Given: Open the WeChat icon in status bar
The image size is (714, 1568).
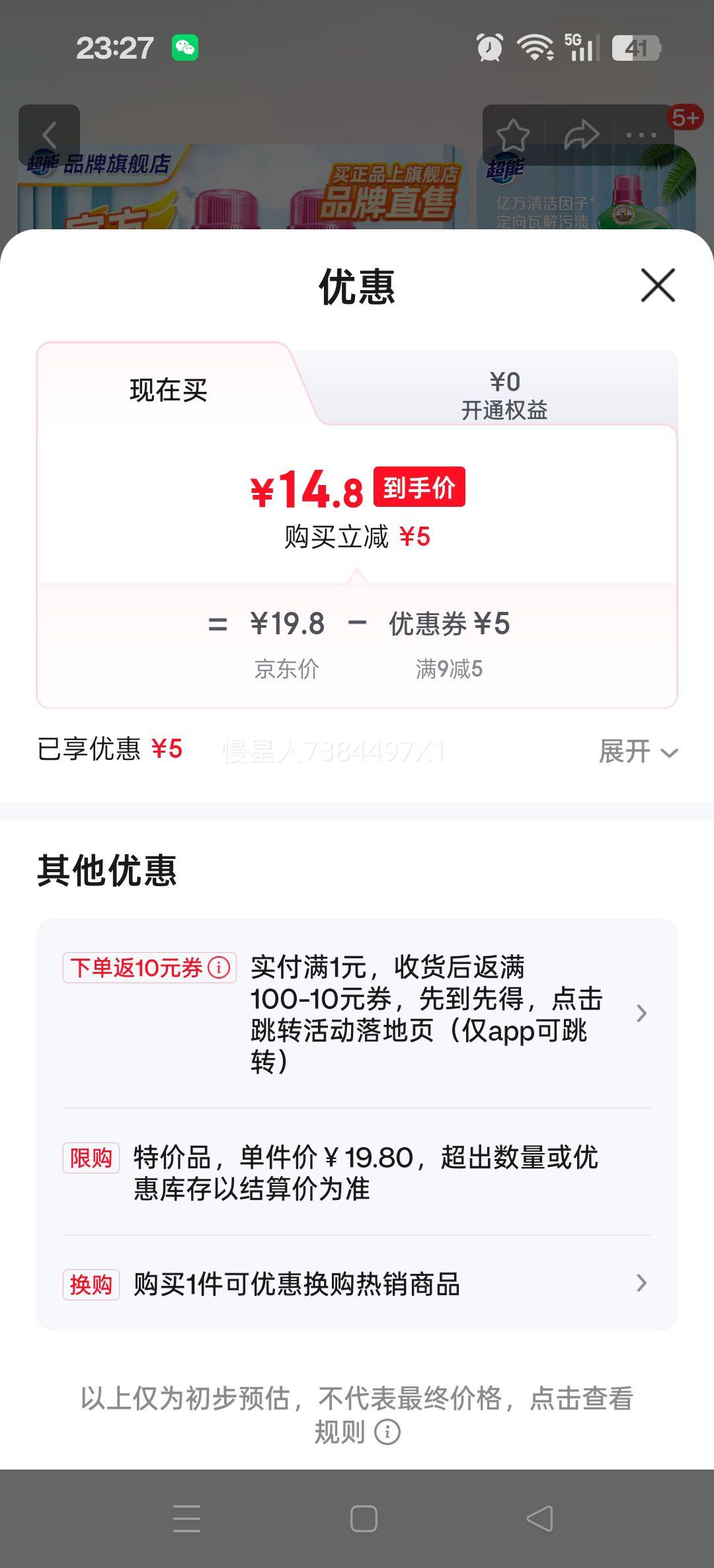Looking at the screenshot, I should (184, 47).
